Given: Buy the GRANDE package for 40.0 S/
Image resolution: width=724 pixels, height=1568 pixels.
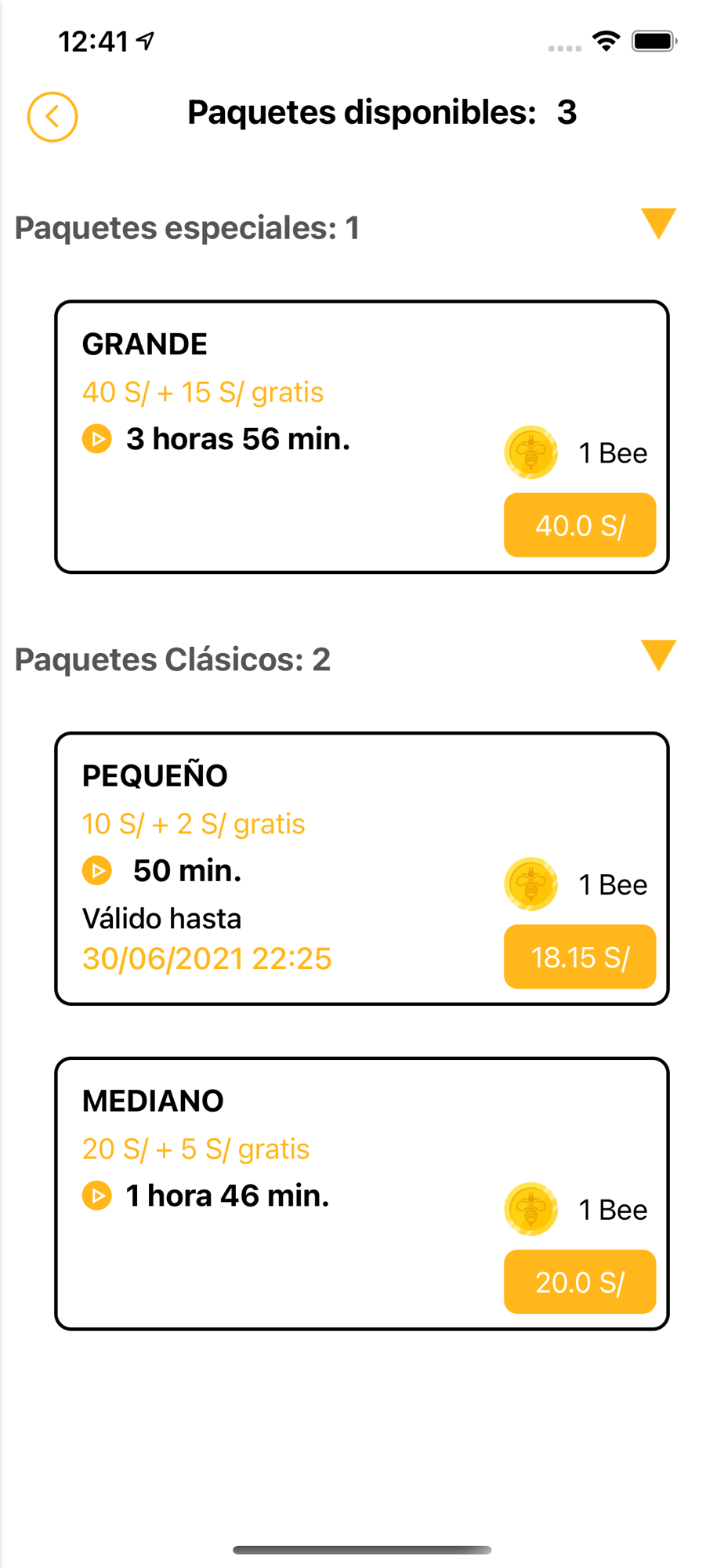Looking at the screenshot, I should click(579, 525).
